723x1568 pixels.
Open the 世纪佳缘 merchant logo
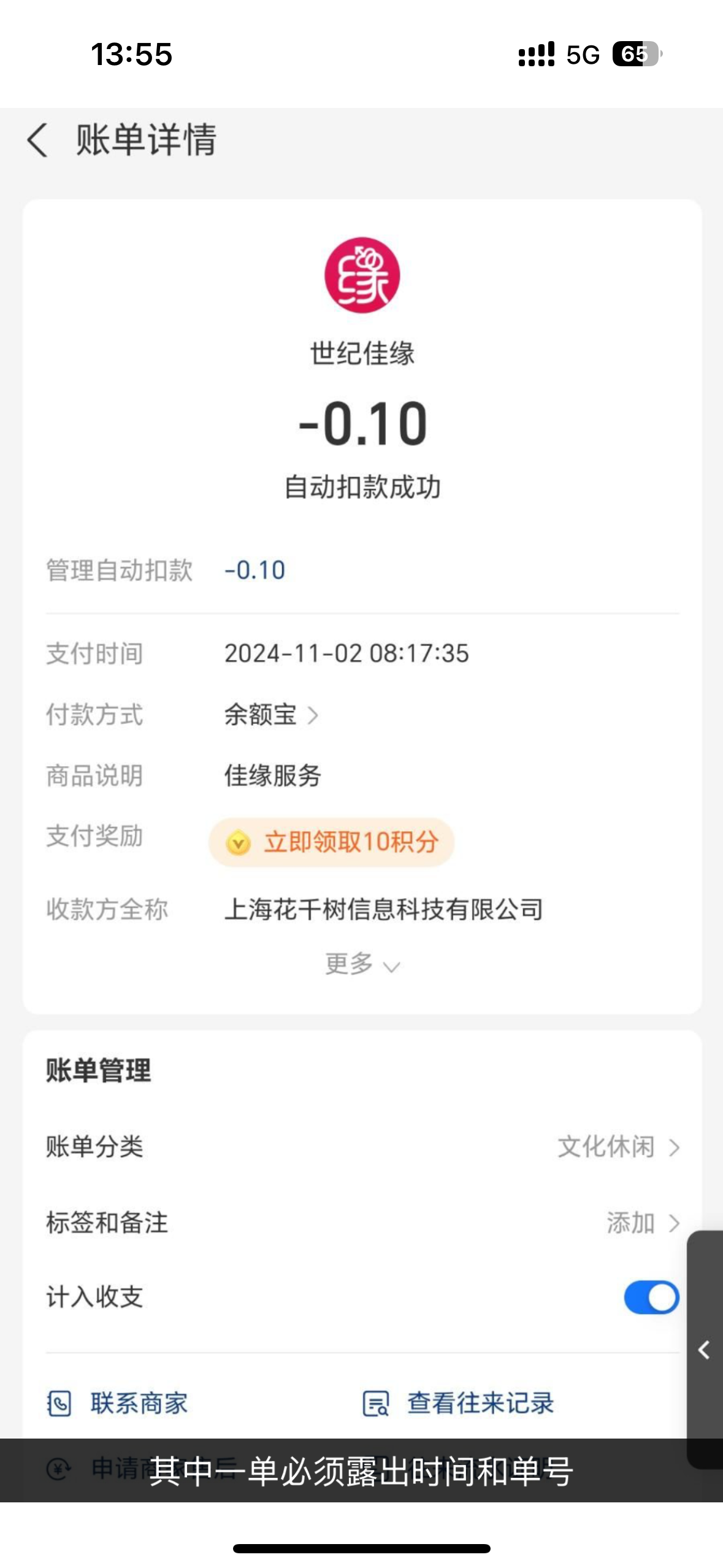[x=362, y=275]
